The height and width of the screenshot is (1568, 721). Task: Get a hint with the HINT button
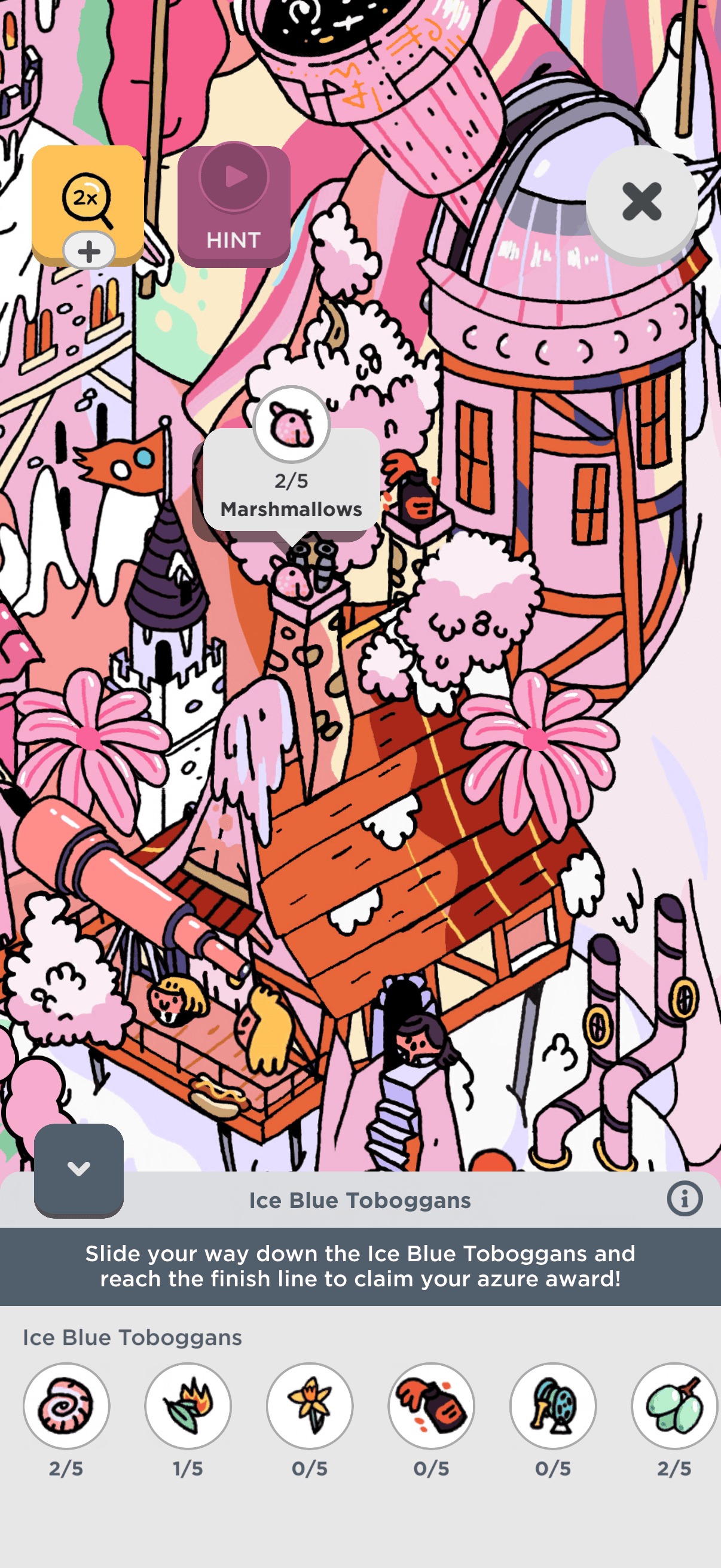click(x=234, y=206)
